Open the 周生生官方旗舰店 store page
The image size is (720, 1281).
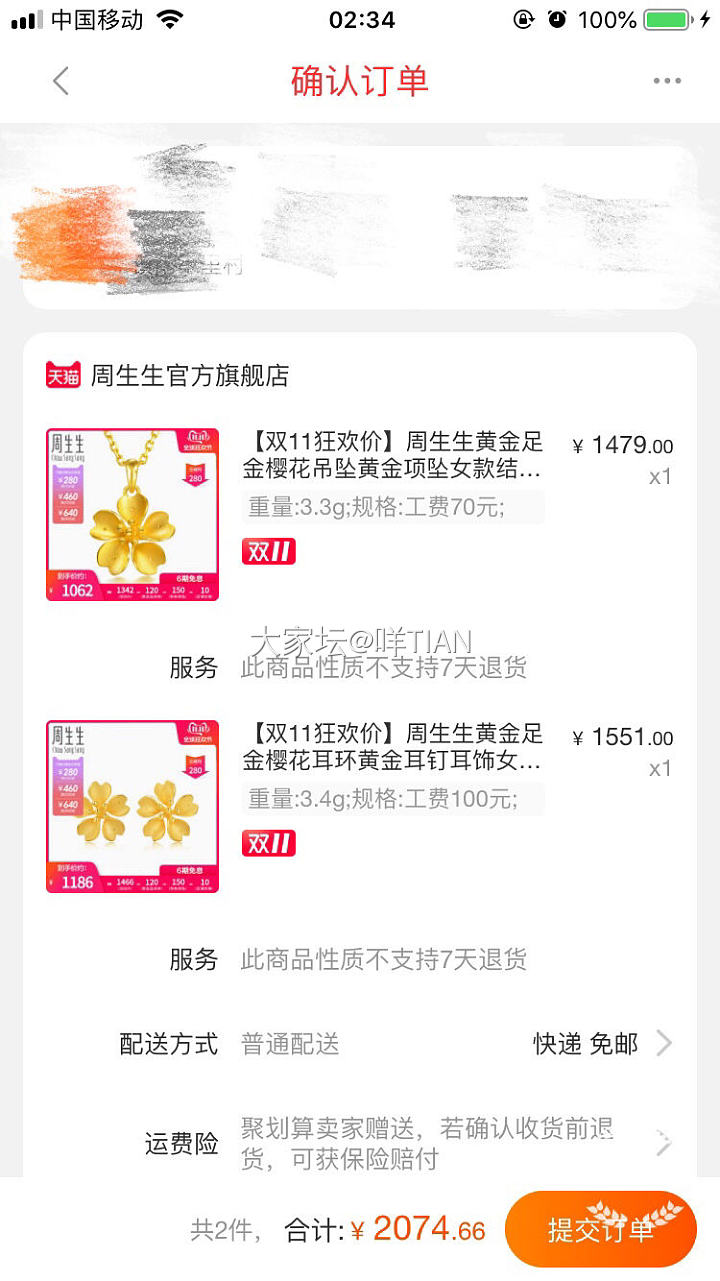(189, 376)
